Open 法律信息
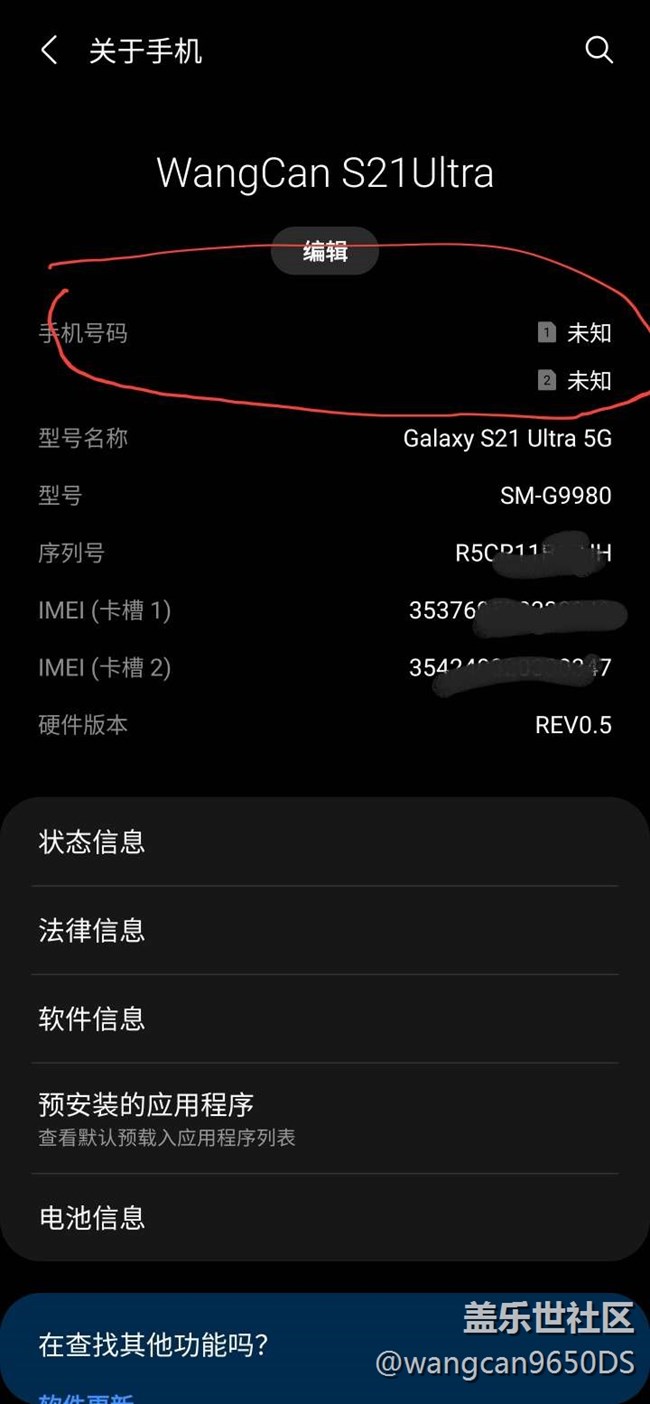The image size is (650, 1404). (325, 930)
